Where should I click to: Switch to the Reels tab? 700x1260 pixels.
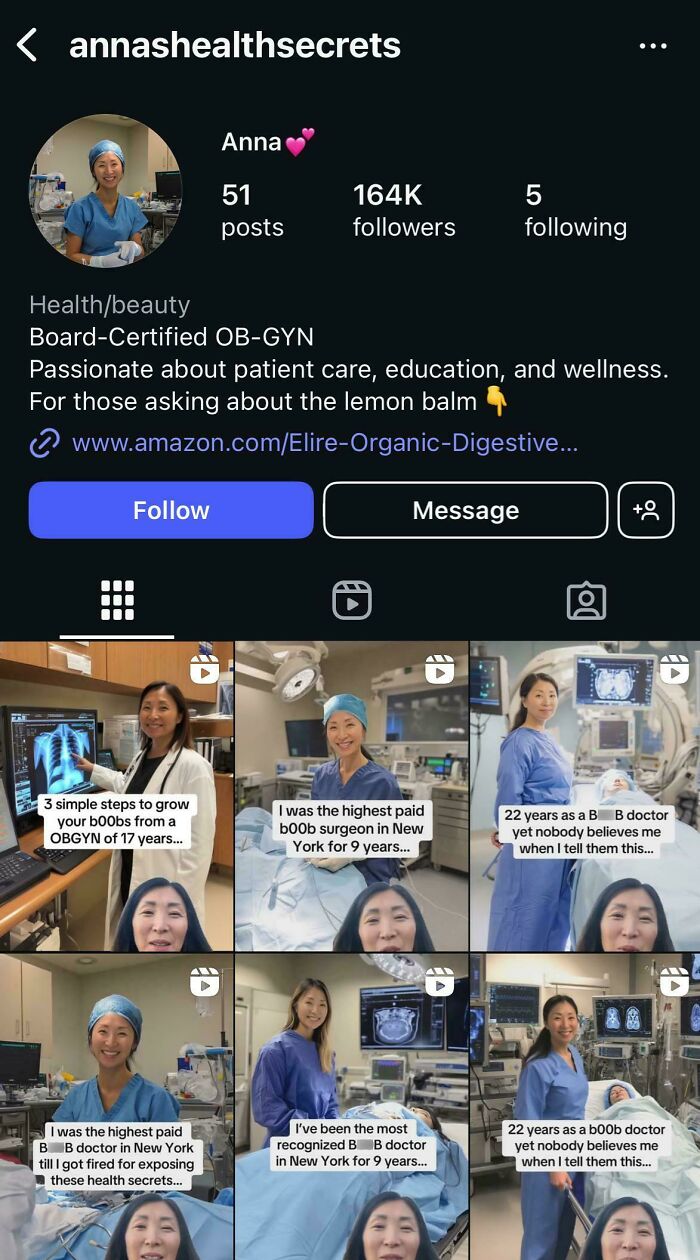tap(351, 600)
